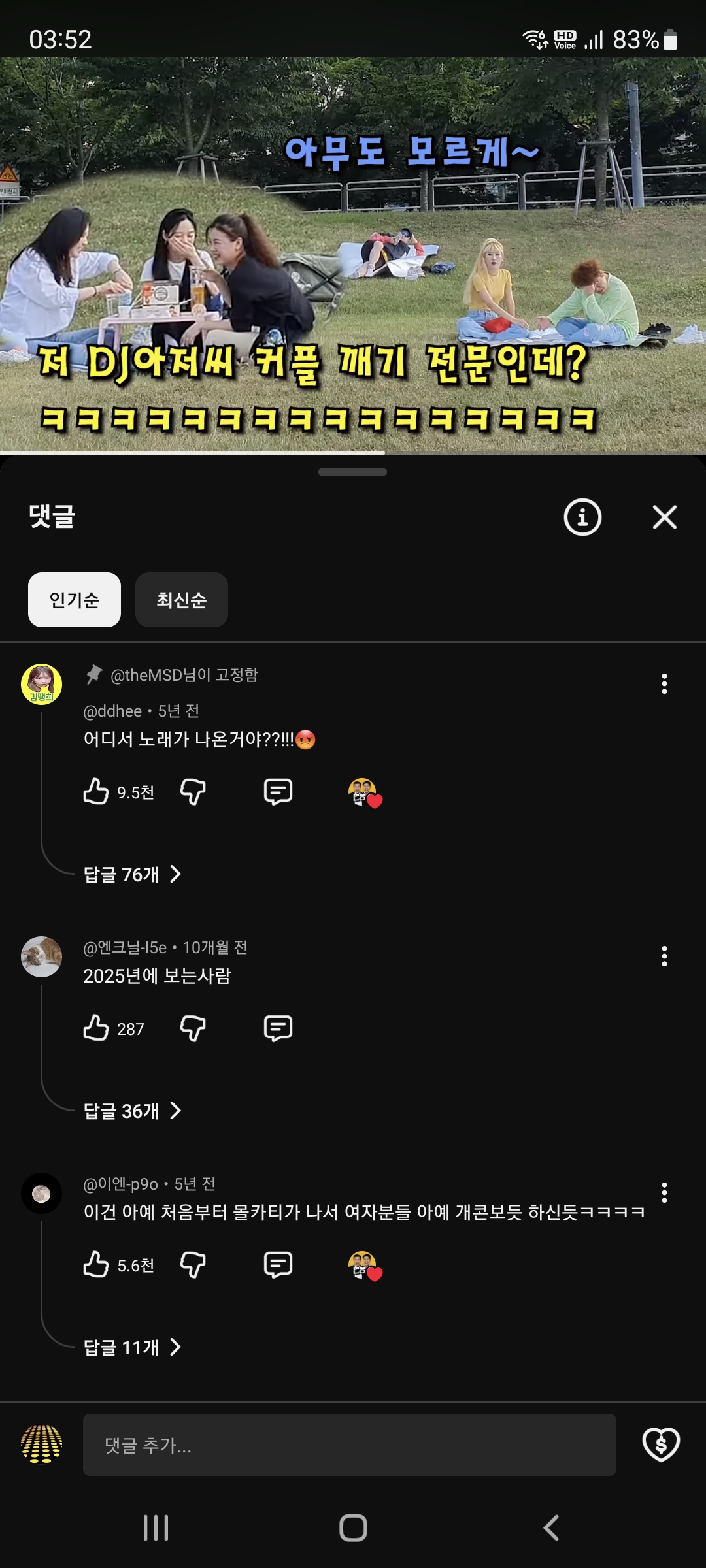Dislike the comment by @ddhee
This screenshot has width=706, height=1568.
pyautogui.click(x=193, y=792)
